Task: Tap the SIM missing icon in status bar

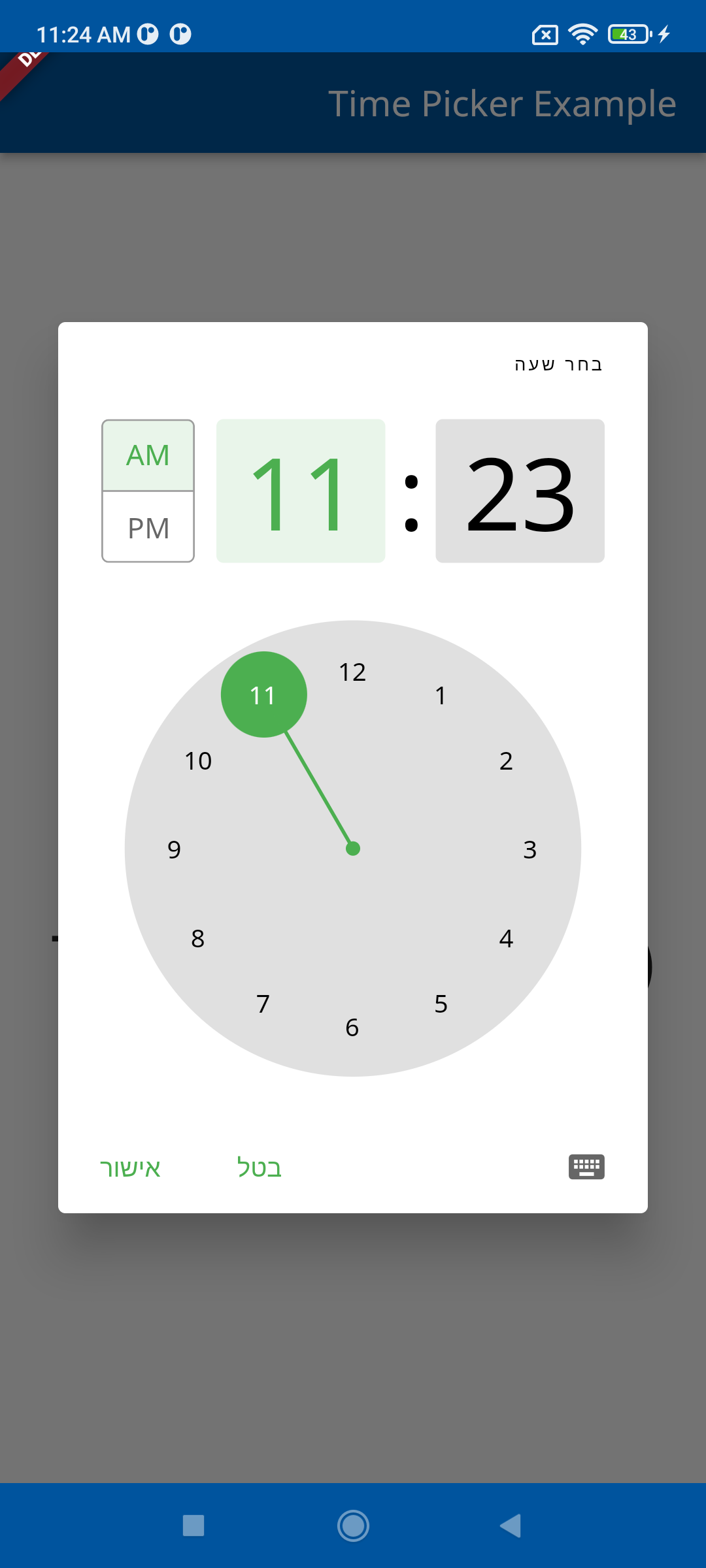Action: [x=545, y=33]
